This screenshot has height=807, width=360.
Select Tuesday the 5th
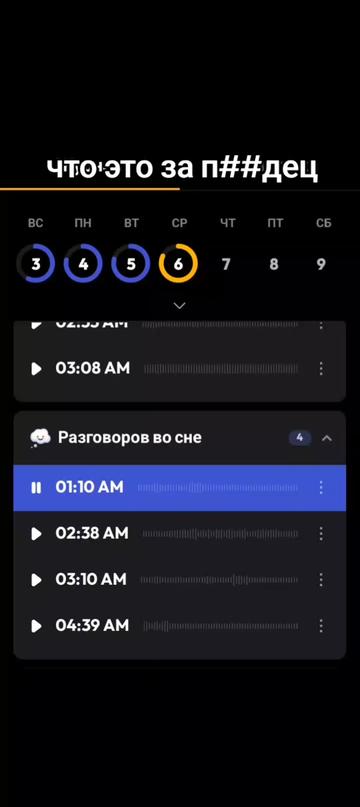(131, 264)
